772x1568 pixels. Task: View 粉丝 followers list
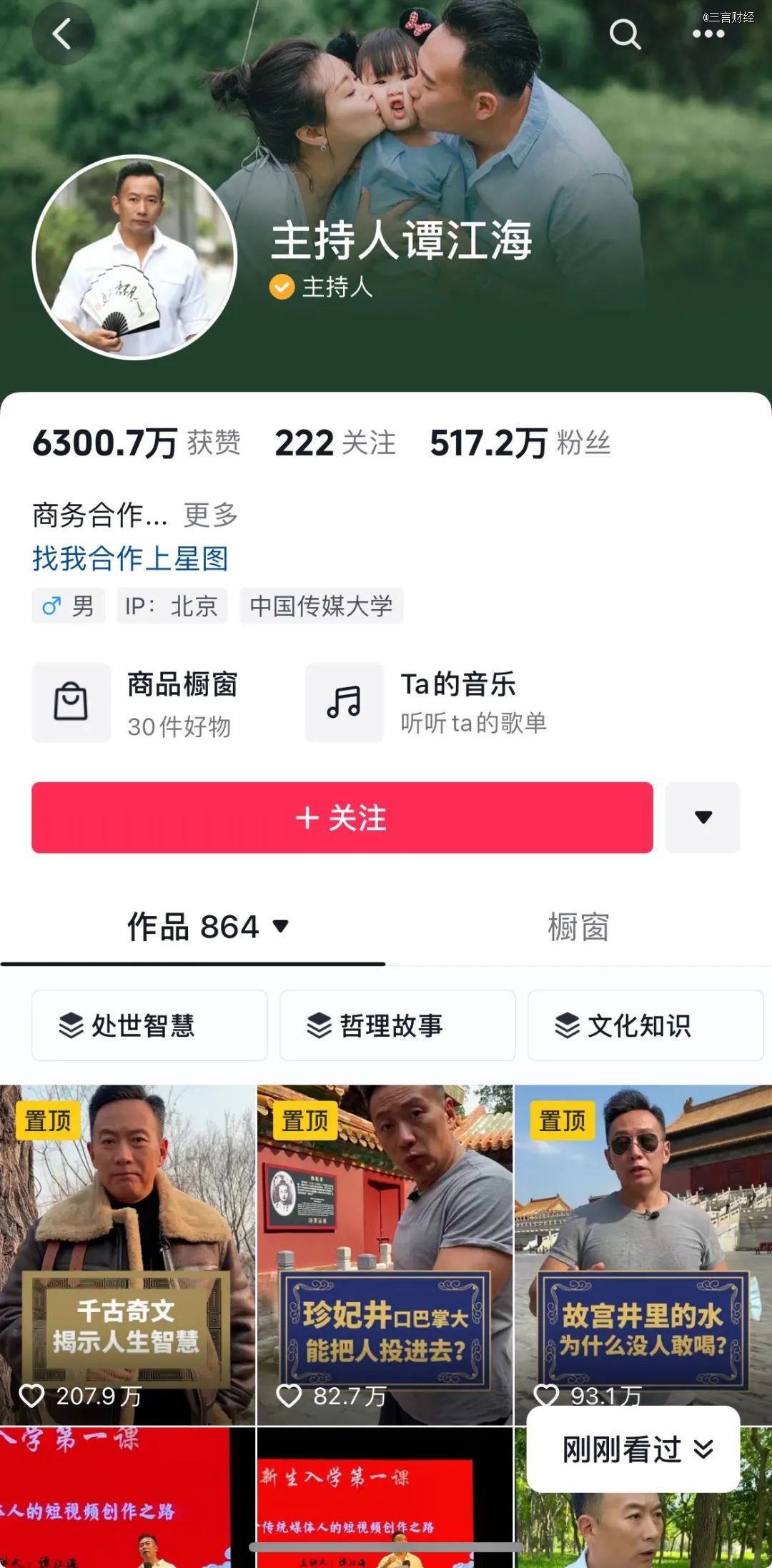[520, 443]
